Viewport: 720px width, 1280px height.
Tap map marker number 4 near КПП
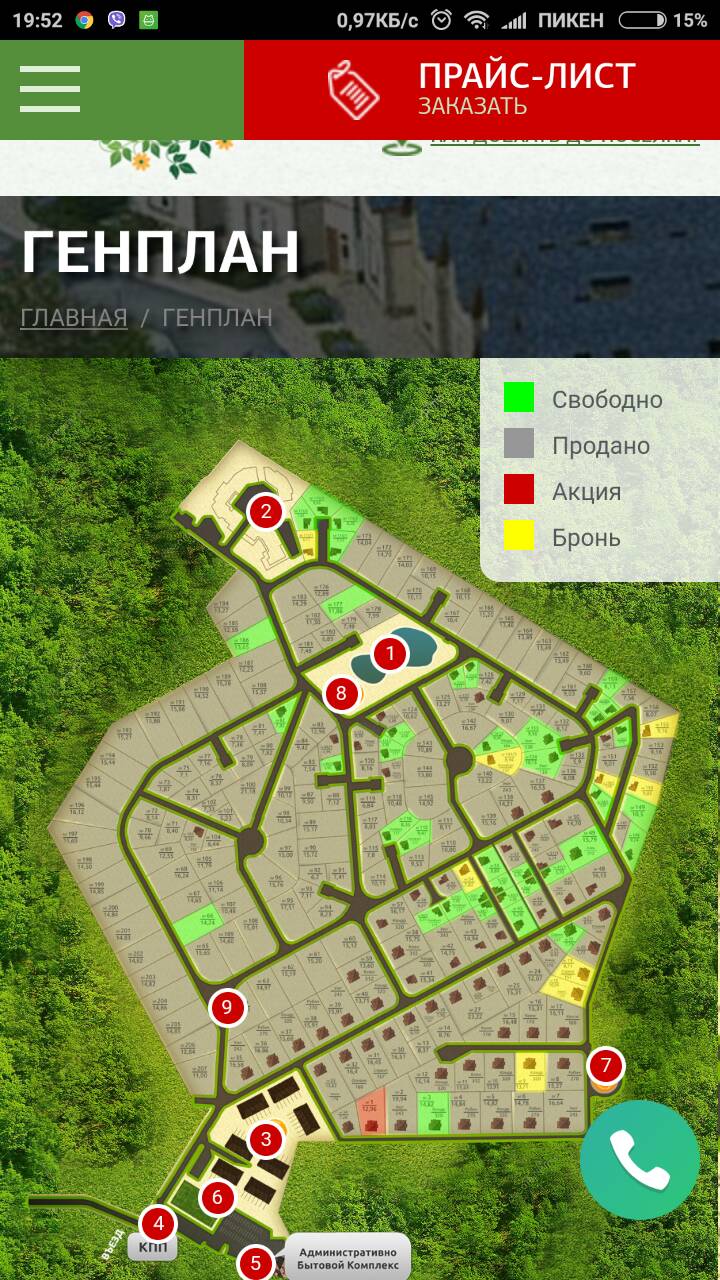(x=157, y=1223)
